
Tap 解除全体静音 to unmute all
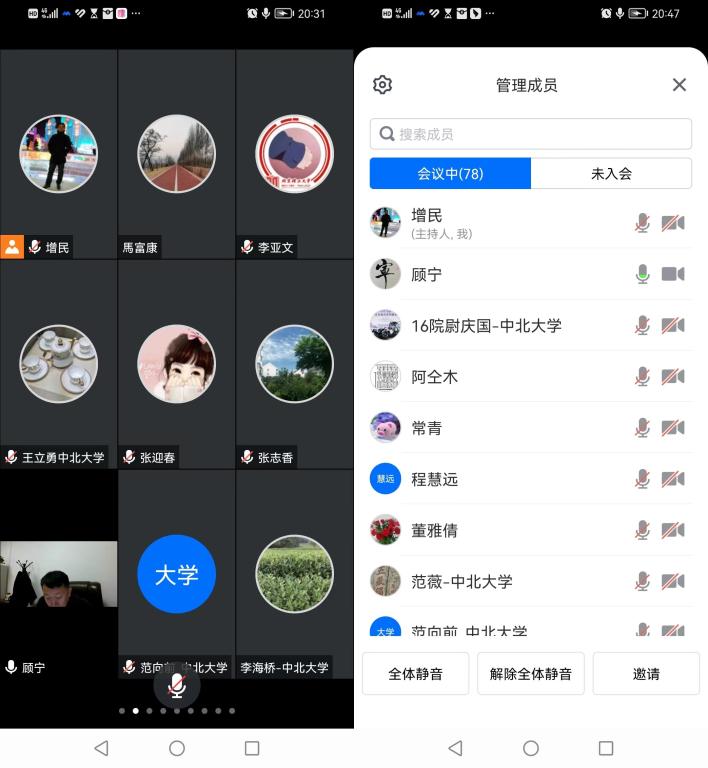[530, 674]
